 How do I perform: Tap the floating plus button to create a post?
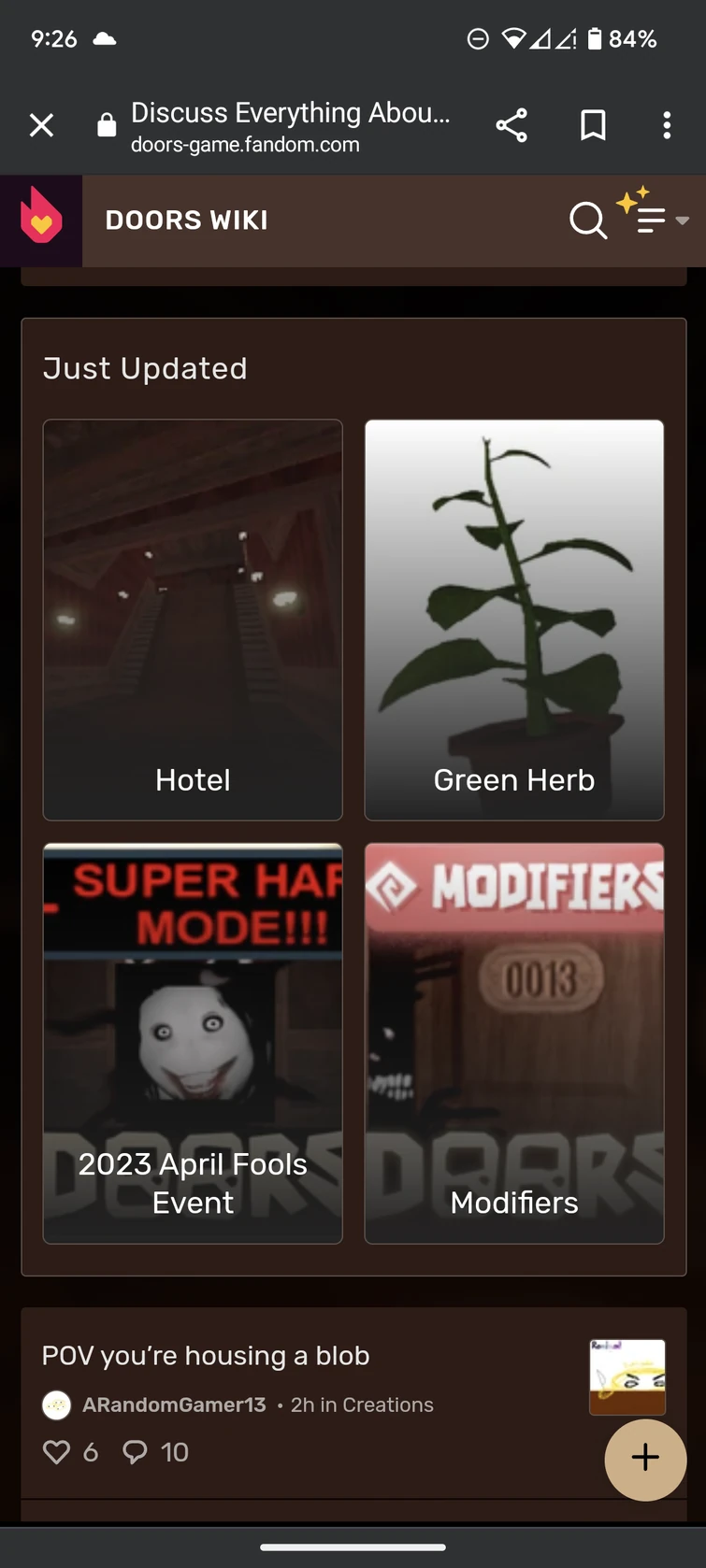click(x=644, y=1460)
